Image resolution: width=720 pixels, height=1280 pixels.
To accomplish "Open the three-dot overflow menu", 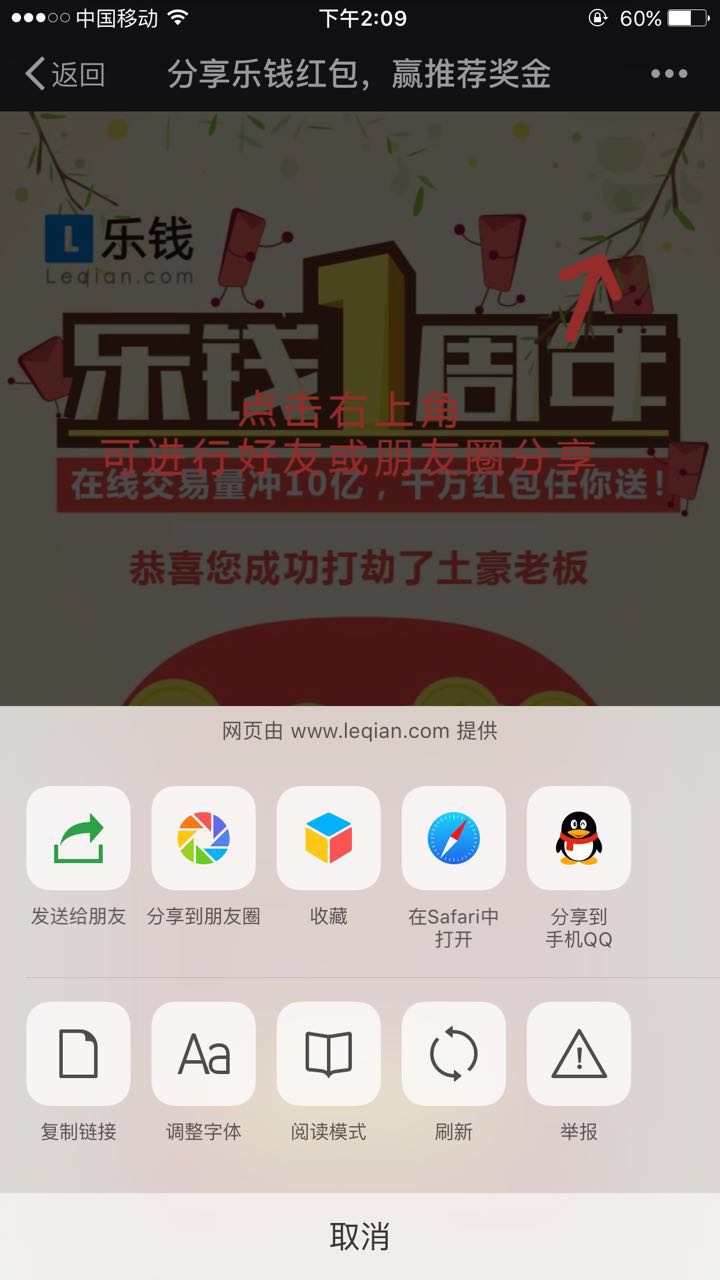I will coord(668,74).
